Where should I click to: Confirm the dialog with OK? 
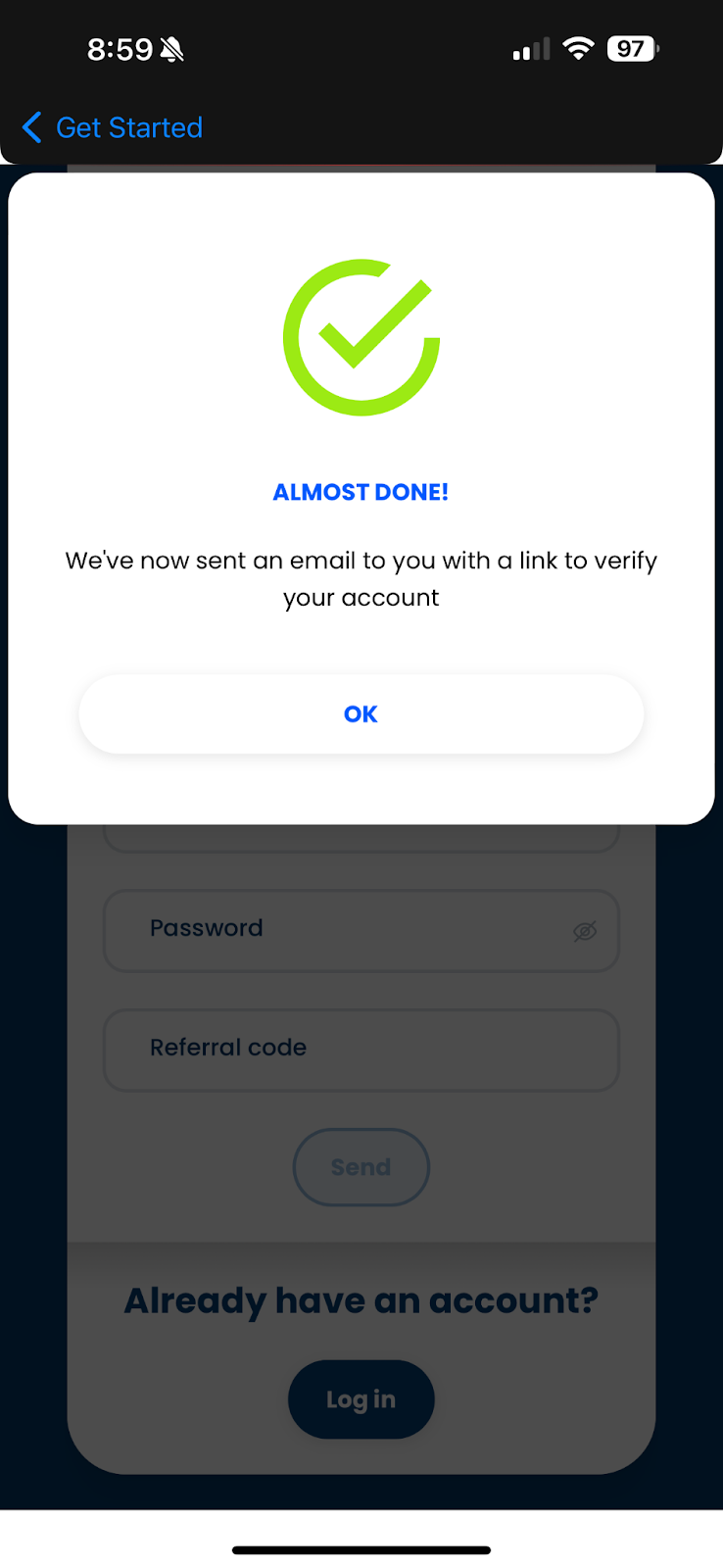[x=361, y=713]
